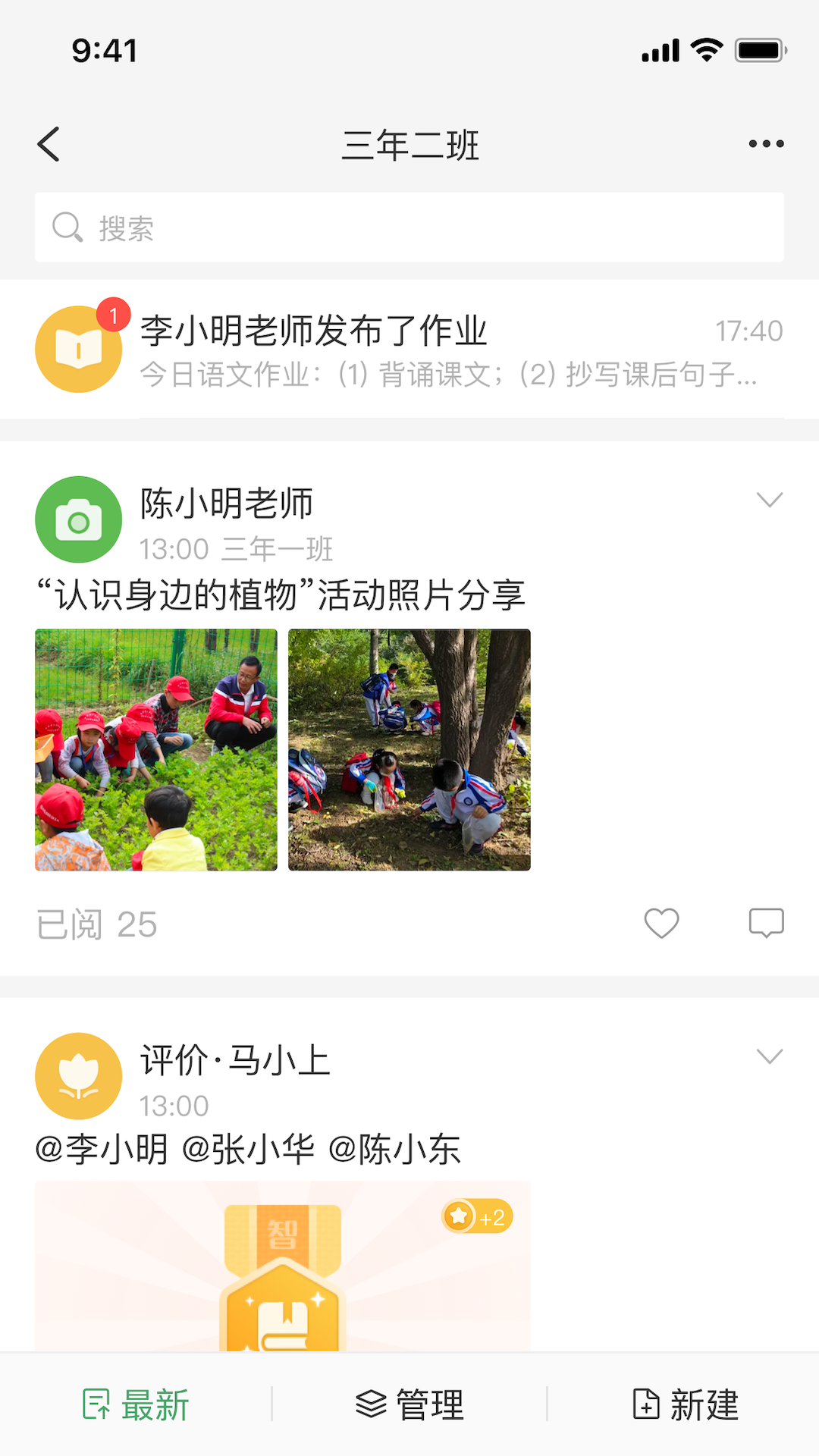Go back from 三年二班 class page

click(49, 144)
